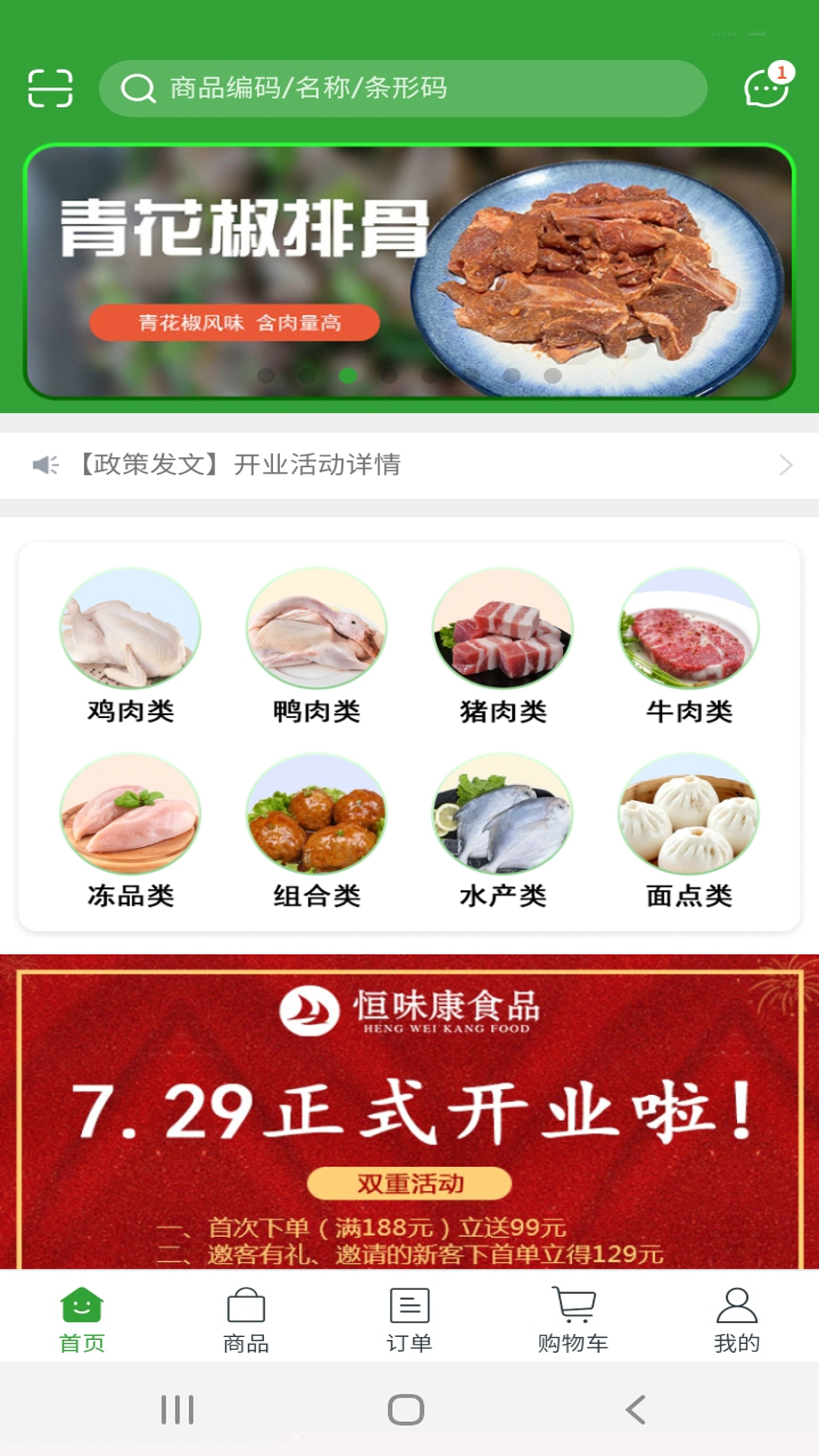Select the 猪肉类 category
This screenshot has width=819, height=1456.
coord(503,646)
